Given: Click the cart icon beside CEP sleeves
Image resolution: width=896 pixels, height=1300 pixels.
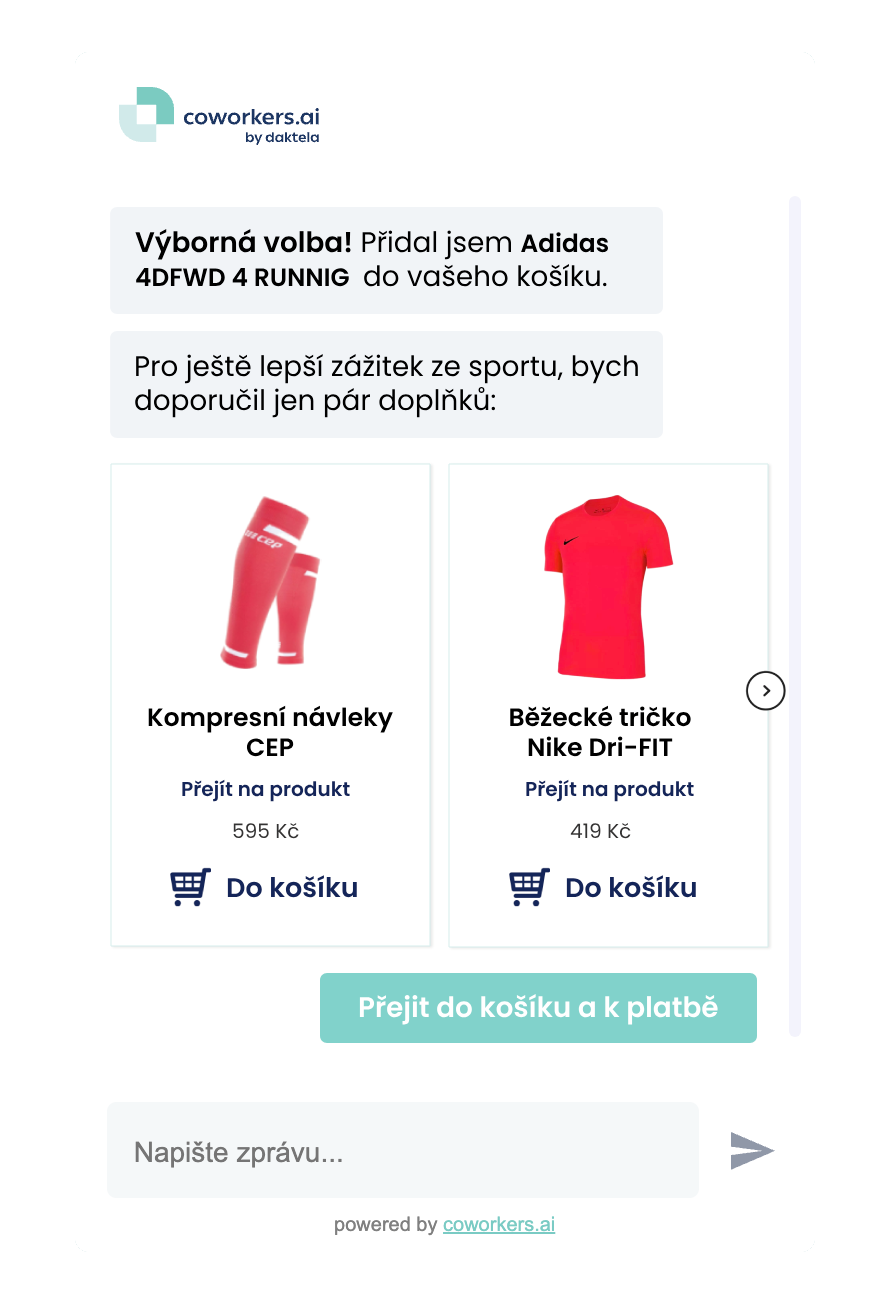Looking at the screenshot, I should pyautogui.click(x=190, y=886).
